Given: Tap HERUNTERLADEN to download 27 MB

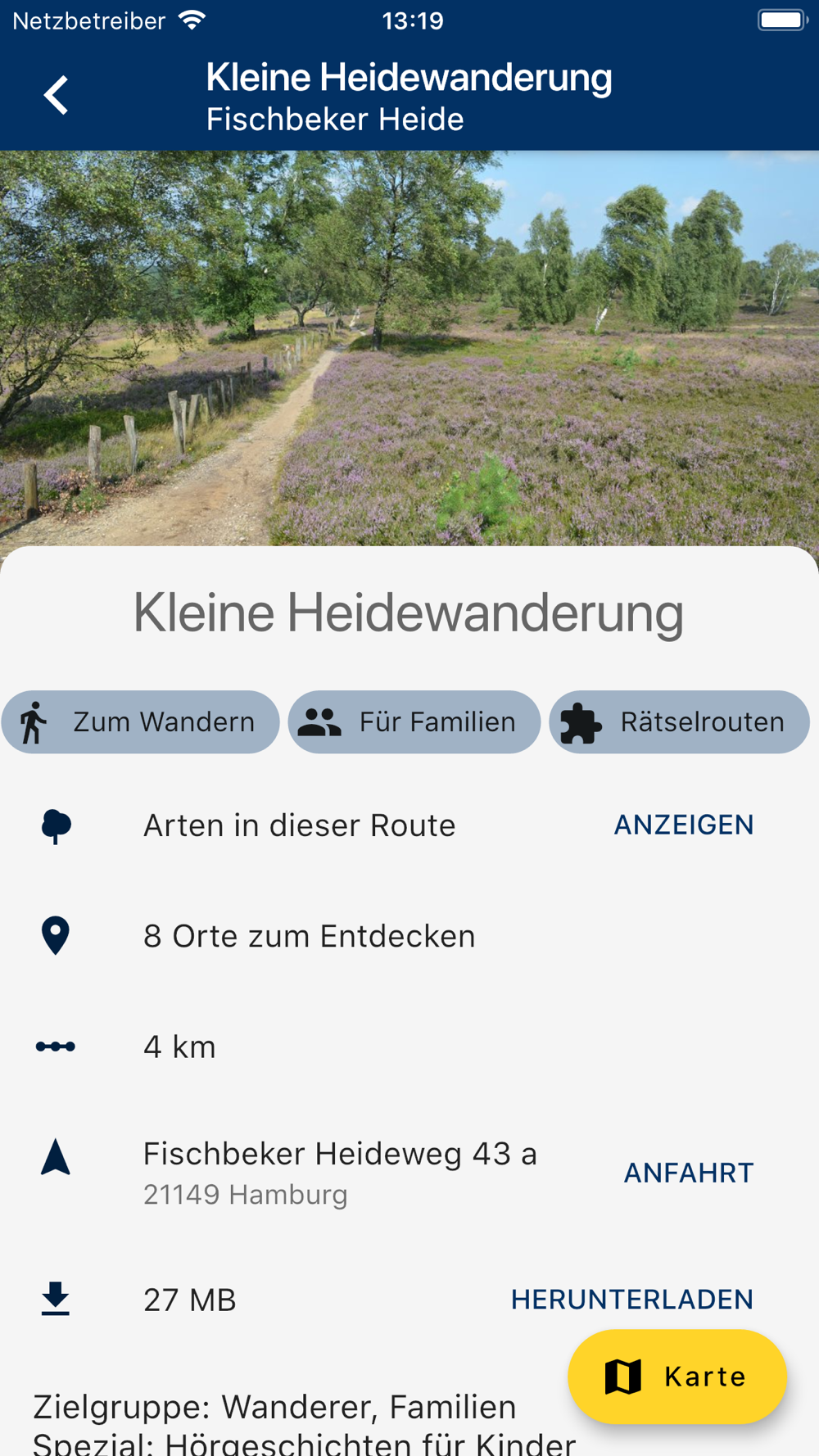Looking at the screenshot, I should [632, 1299].
